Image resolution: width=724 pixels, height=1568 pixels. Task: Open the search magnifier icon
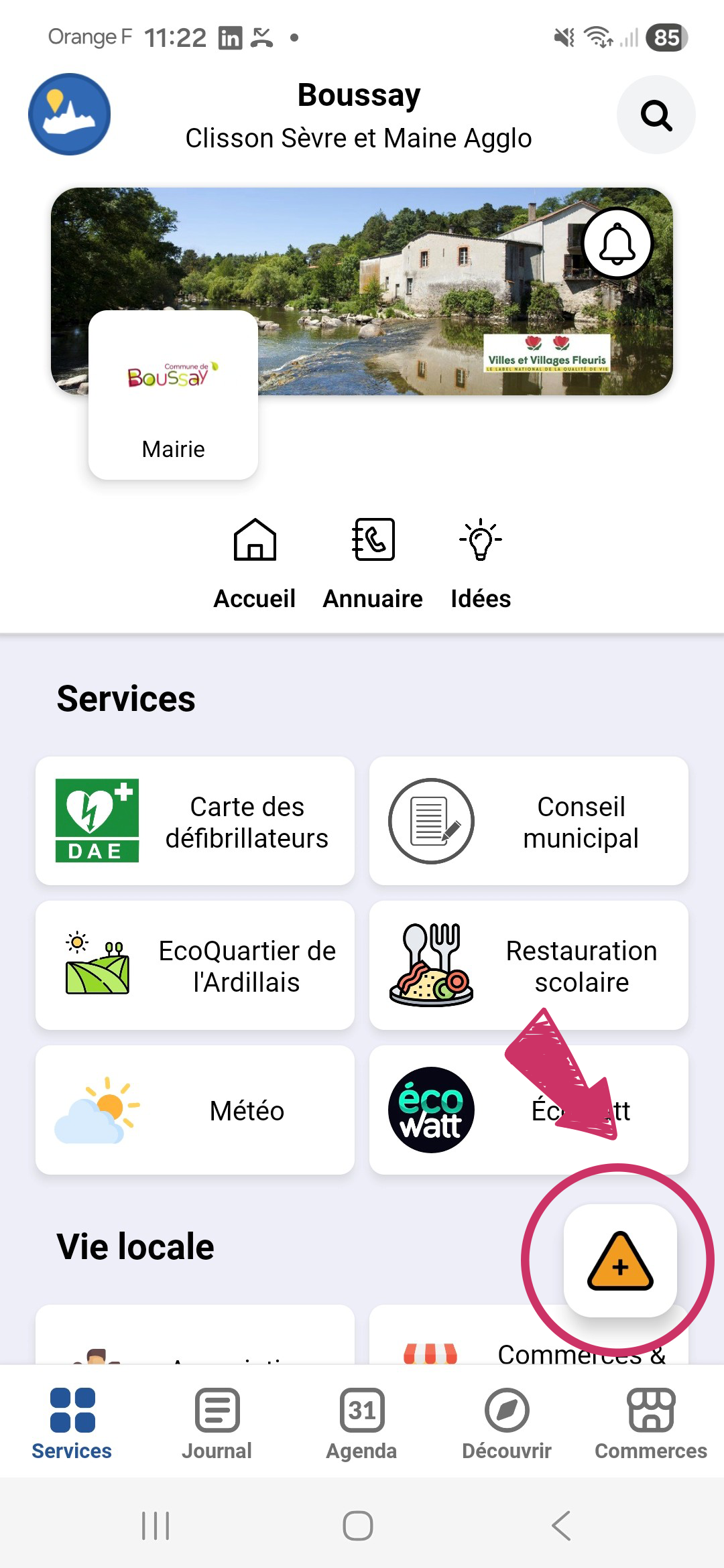(656, 115)
